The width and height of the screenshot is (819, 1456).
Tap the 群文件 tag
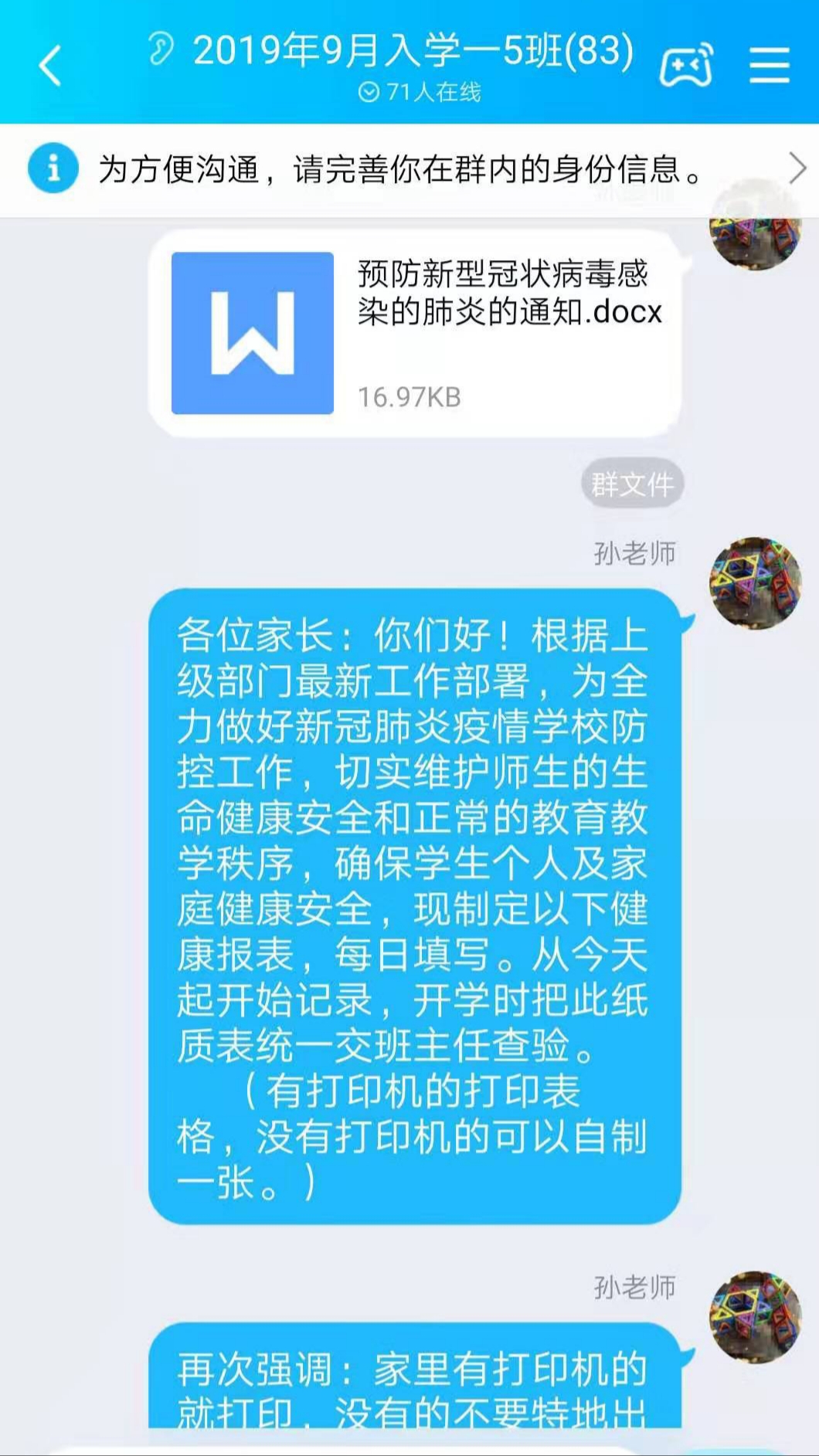(x=632, y=484)
